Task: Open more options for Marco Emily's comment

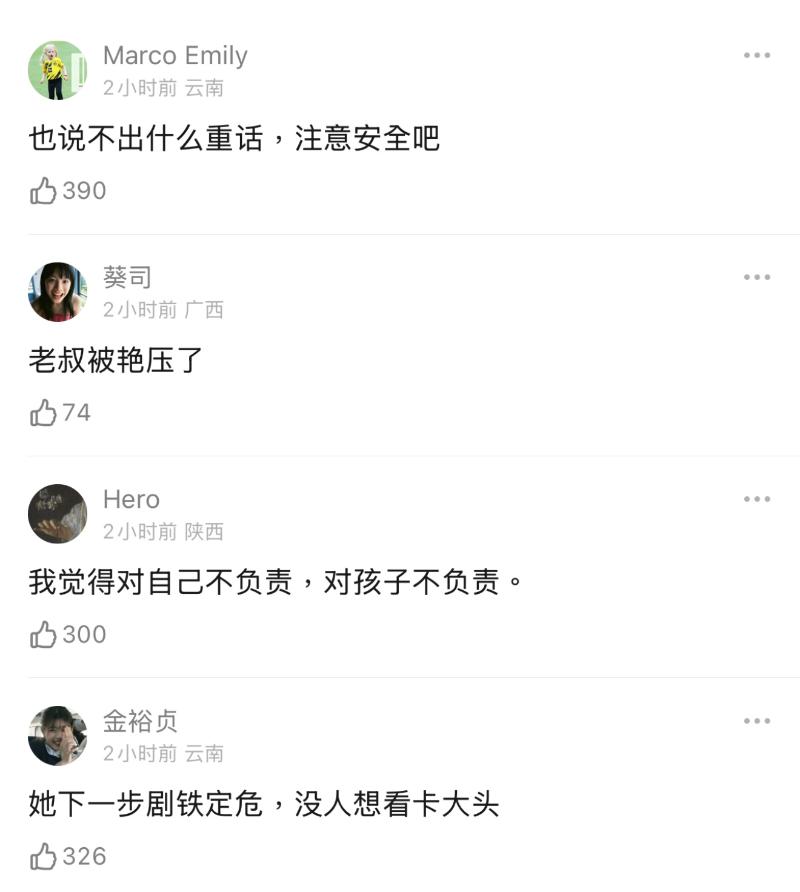Action: click(757, 56)
